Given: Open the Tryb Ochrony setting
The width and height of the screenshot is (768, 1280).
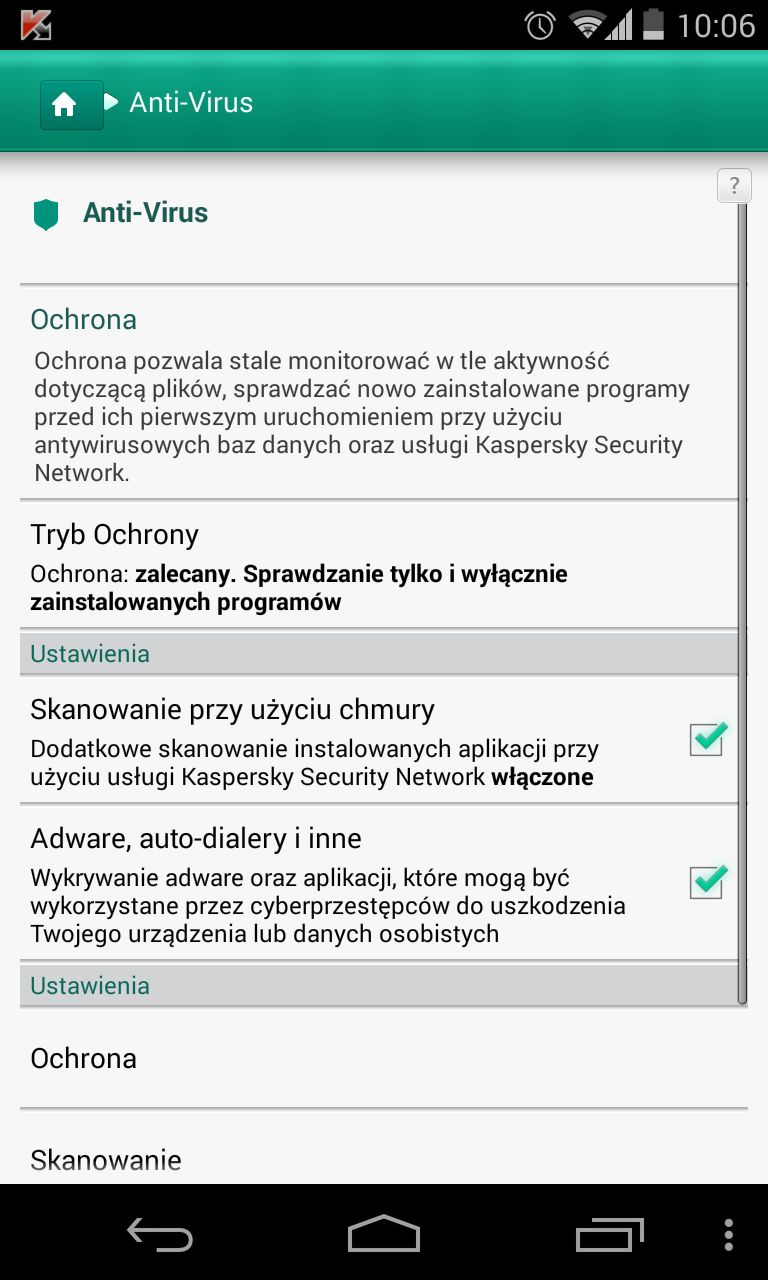Looking at the screenshot, I should click(x=384, y=565).
